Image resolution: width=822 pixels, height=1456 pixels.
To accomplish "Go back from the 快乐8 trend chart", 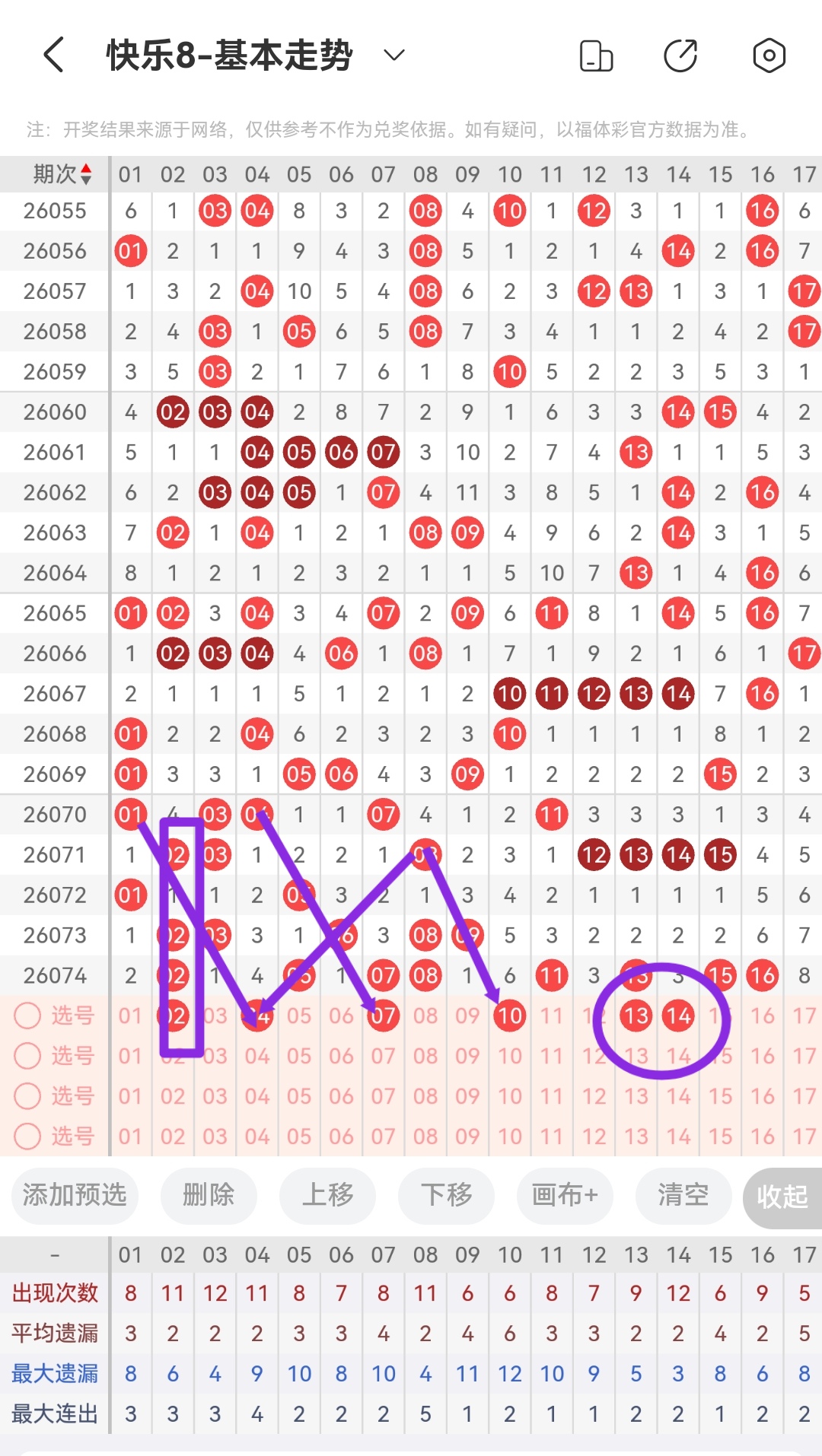I will [53, 56].
